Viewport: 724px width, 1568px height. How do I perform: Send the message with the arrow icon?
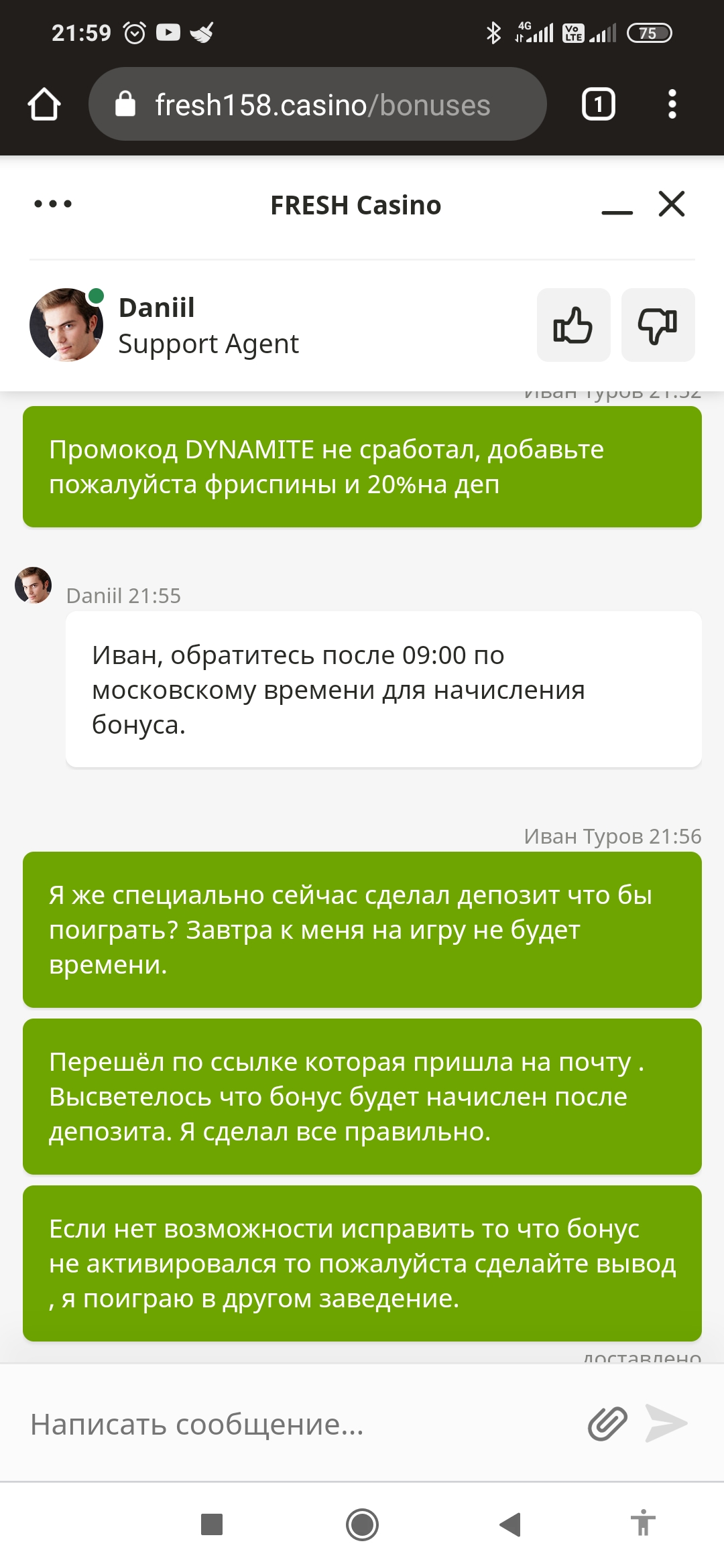click(x=666, y=1423)
